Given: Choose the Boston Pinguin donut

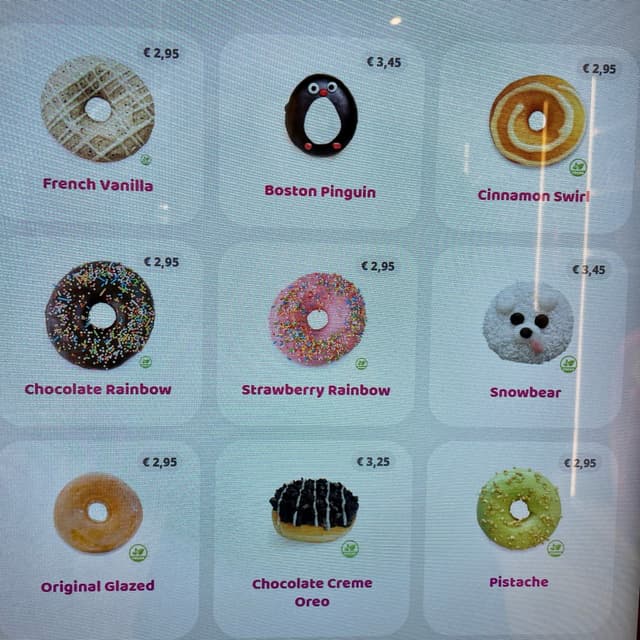Looking at the screenshot, I should [x=321, y=115].
